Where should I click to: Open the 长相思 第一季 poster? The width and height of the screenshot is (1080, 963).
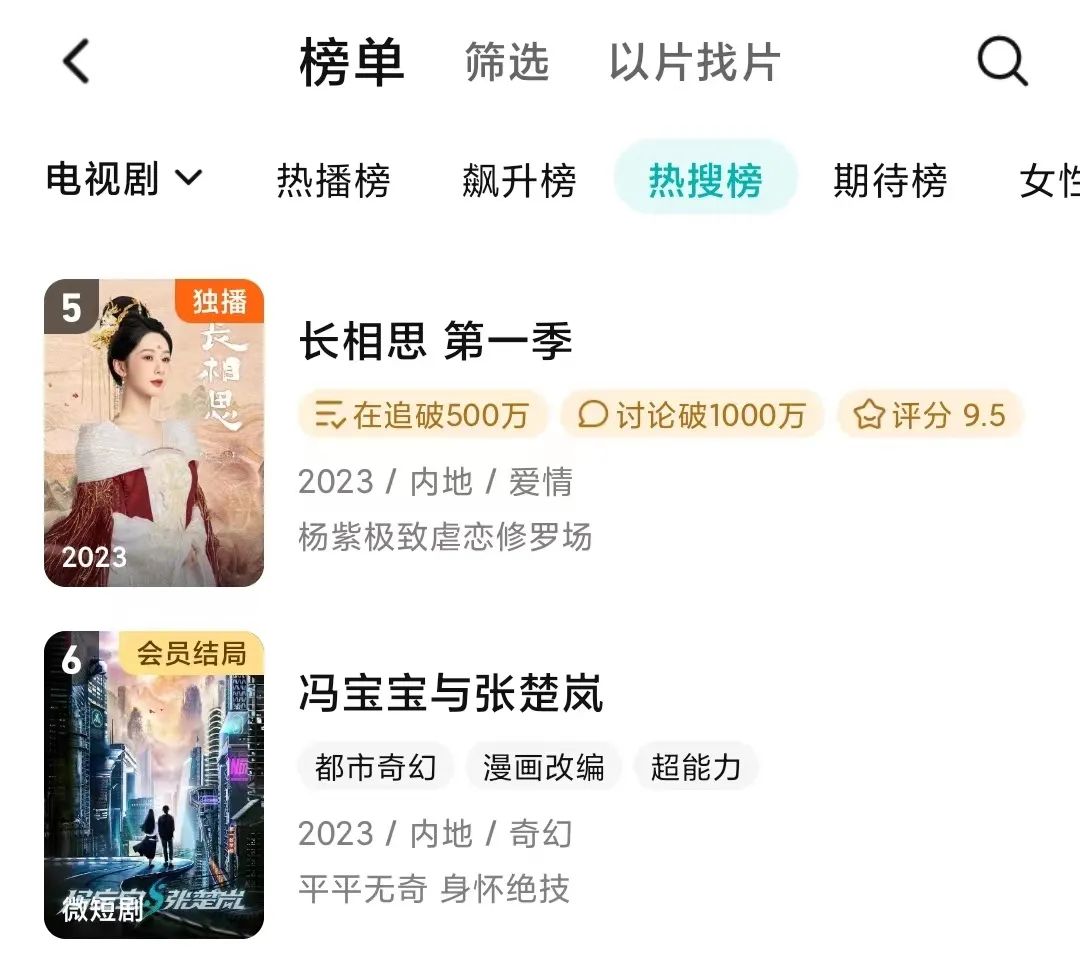pyautogui.click(x=154, y=433)
